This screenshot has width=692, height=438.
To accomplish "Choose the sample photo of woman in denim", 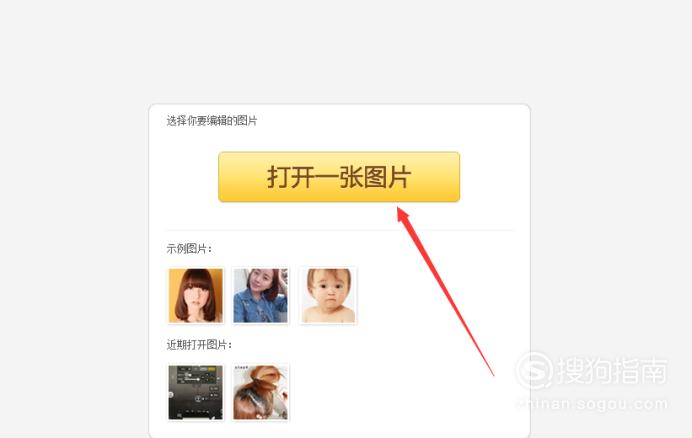I will pyautogui.click(x=260, y=295).
